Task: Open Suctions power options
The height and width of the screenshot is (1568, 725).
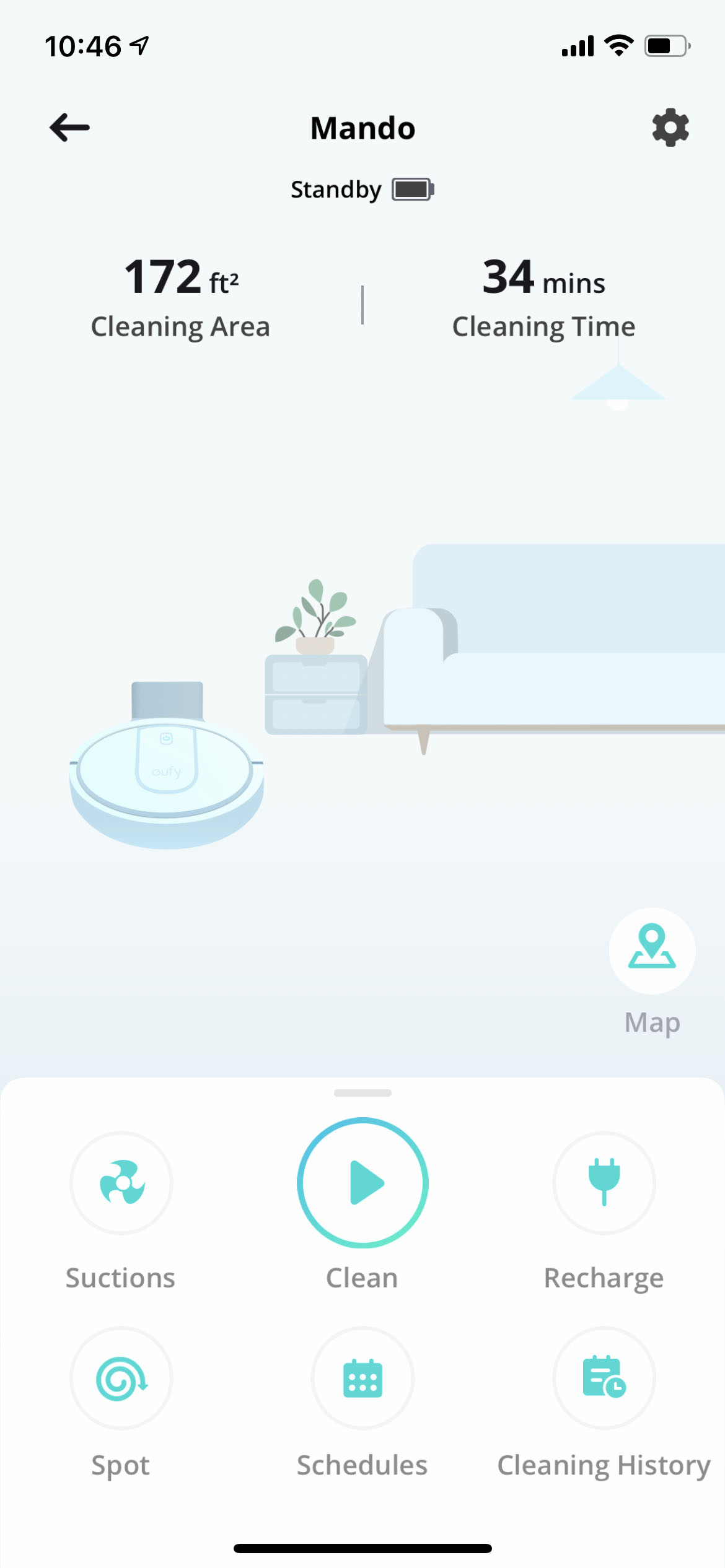Action: pos(121,1183)
